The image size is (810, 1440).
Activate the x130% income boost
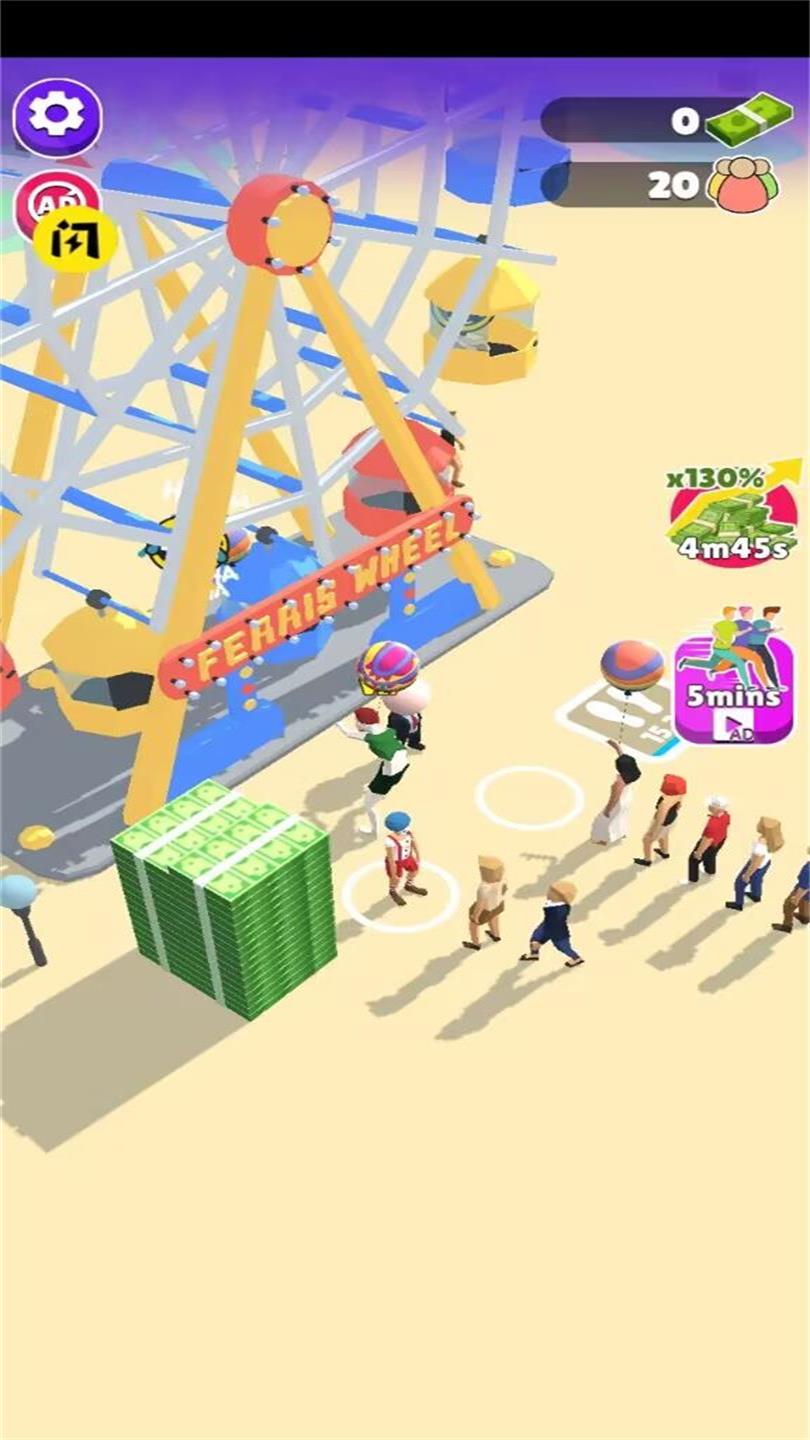click(735, 517)
